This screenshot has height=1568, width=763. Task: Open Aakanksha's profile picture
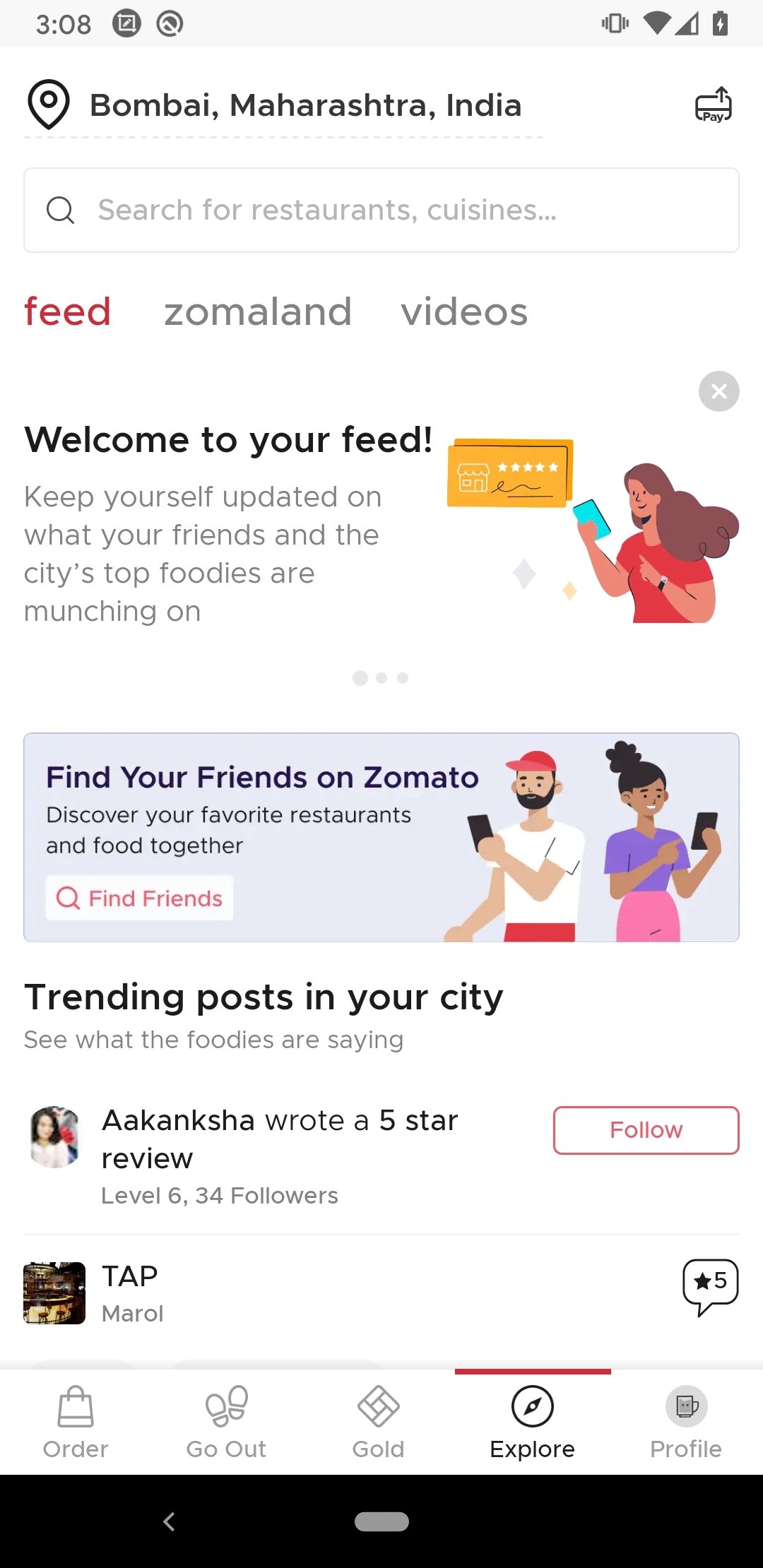coord(54,1136)
